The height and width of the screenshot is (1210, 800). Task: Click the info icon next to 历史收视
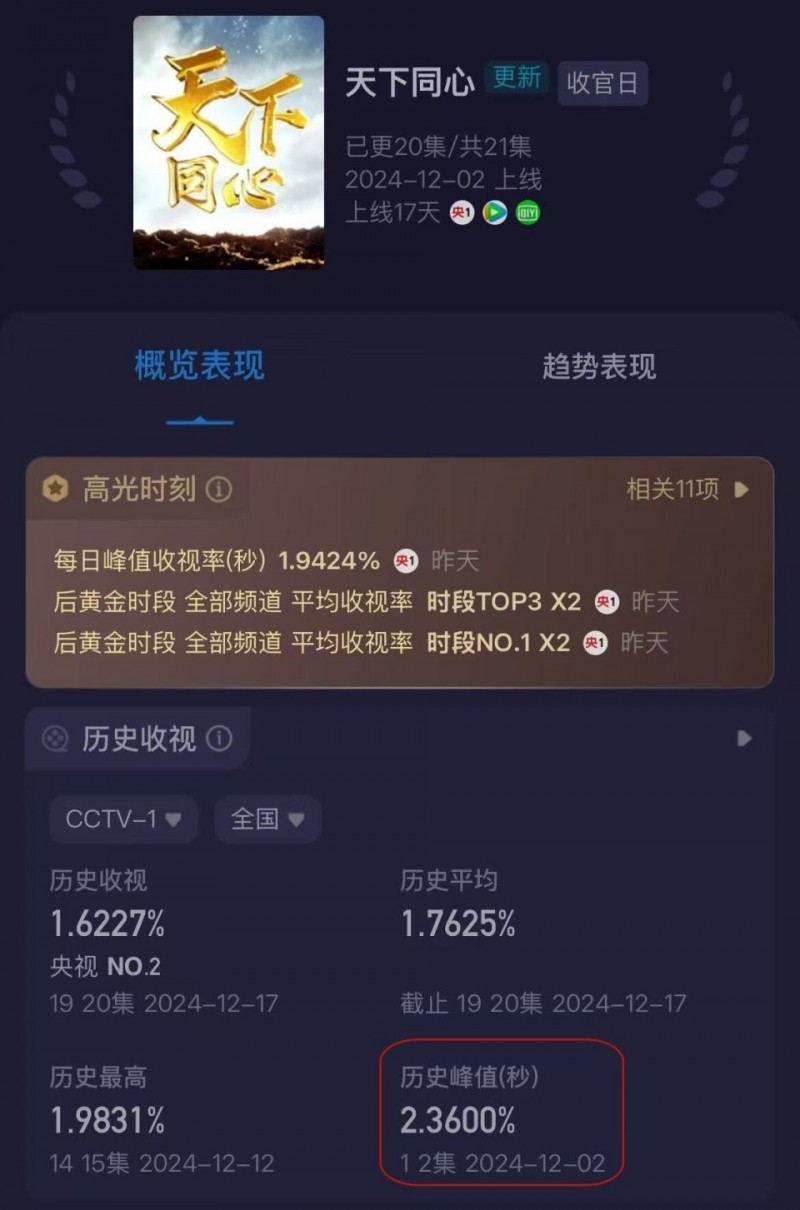tap(219, 740)
